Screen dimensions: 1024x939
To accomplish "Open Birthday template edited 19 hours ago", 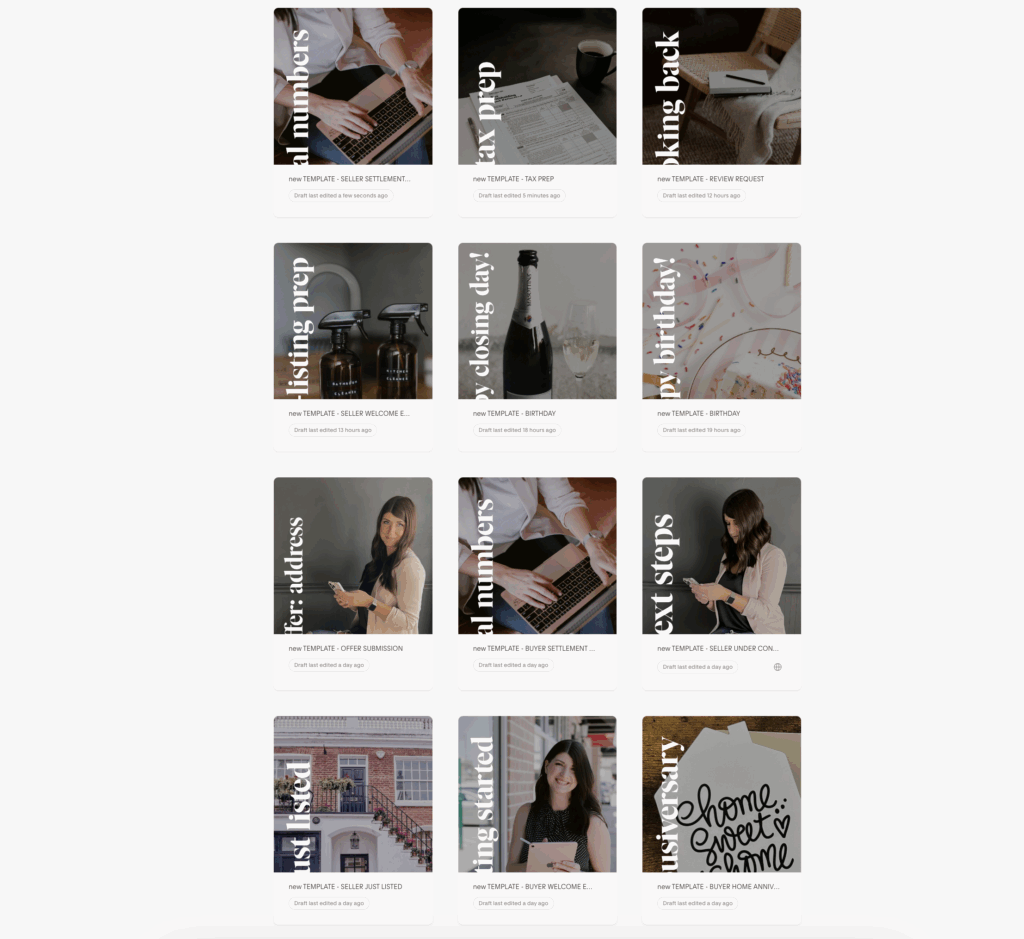I will pos(721,321).
